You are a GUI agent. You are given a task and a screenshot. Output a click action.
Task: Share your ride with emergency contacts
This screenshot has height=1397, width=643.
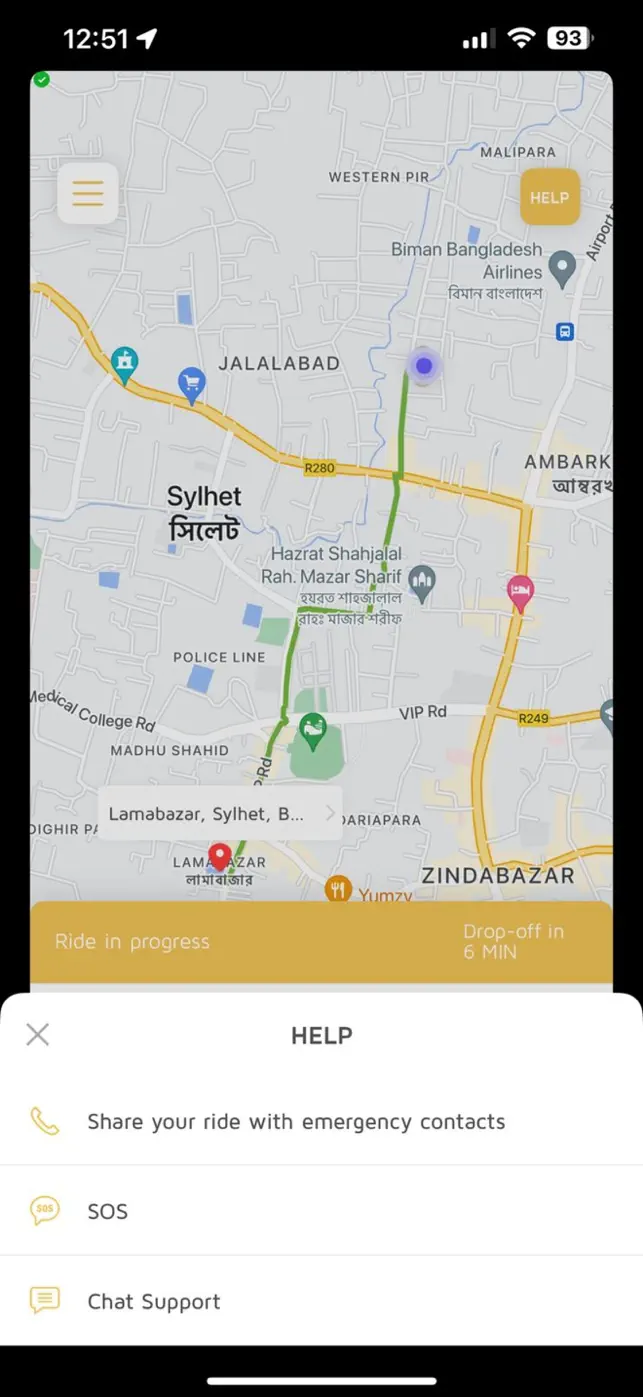click(296, 1121)
